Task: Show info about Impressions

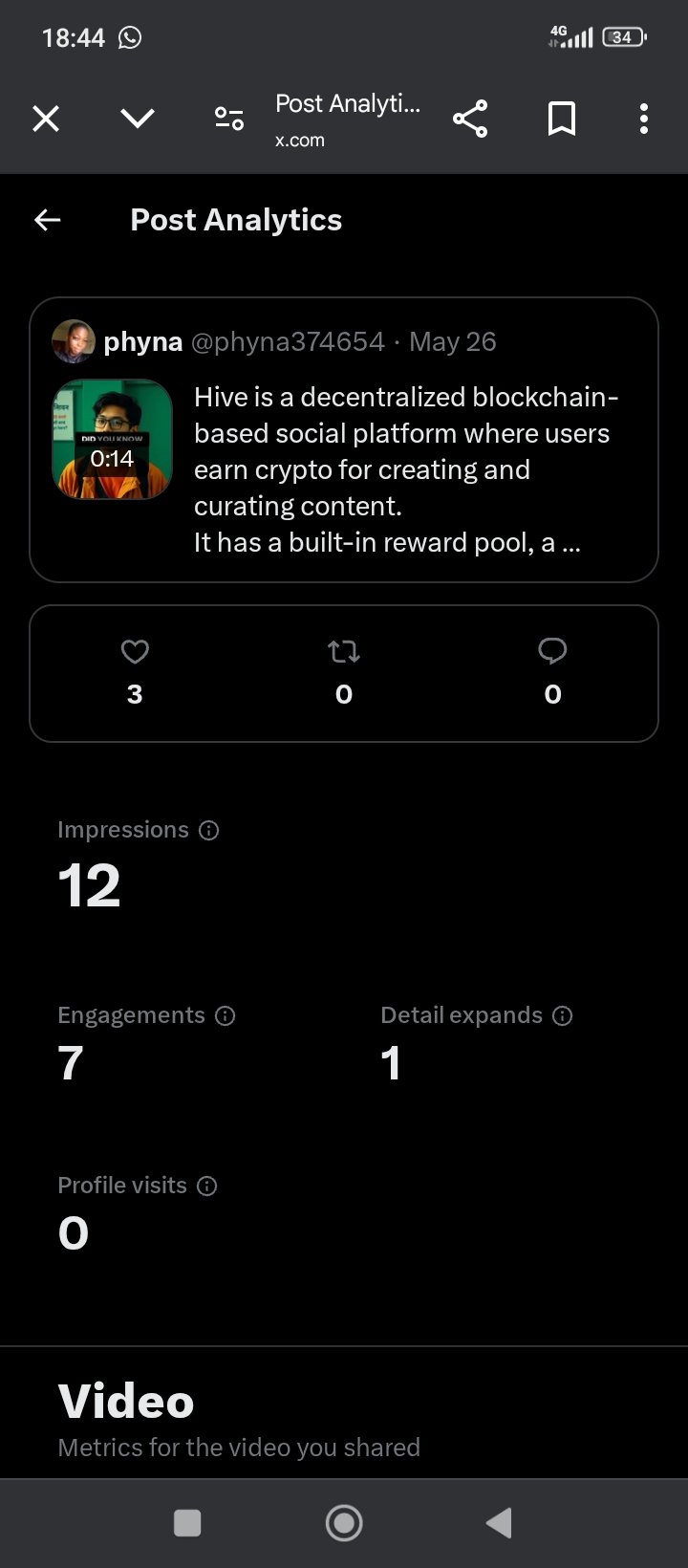Action: point(208,830)
